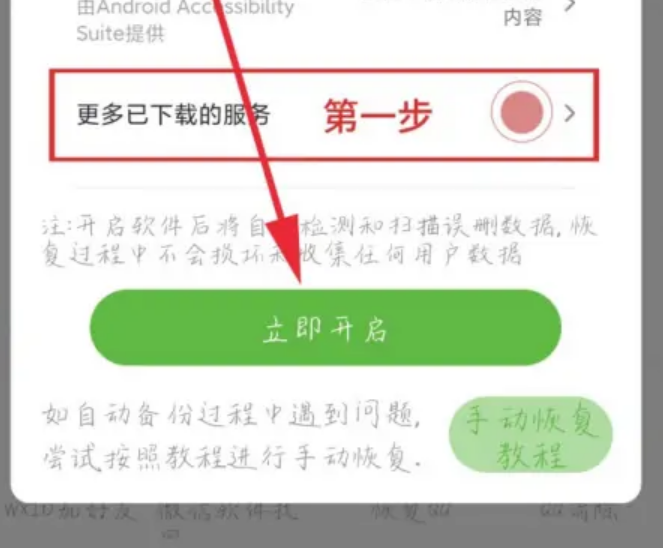Tap the green 立即开启 button
The height and width of the screenshot is (548, 663).
(x=325, y=329)
